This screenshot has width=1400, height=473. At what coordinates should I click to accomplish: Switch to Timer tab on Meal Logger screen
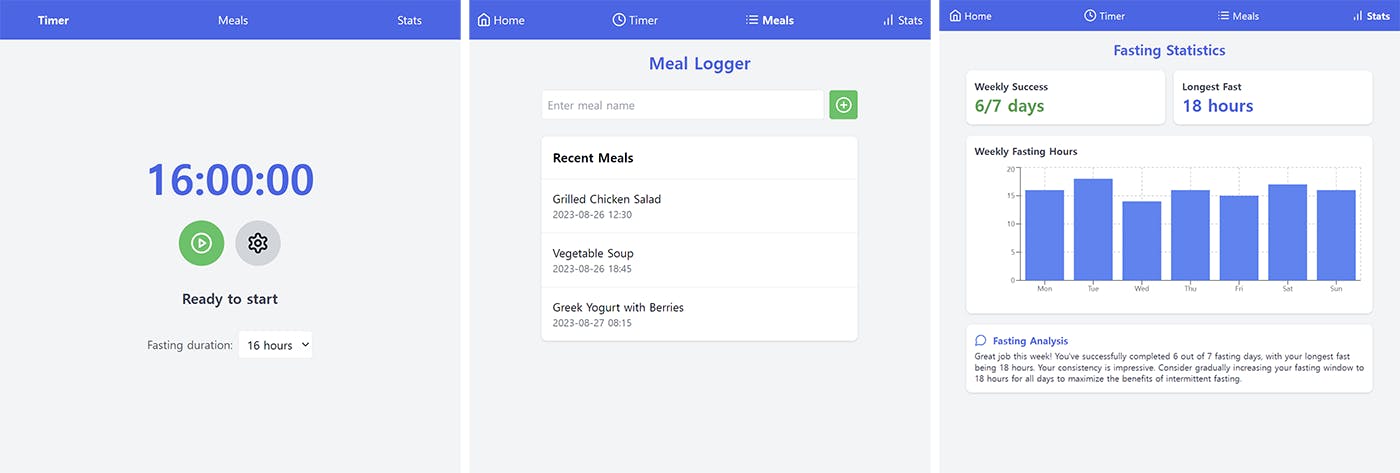pyautogui.click(x=635, y=20)
